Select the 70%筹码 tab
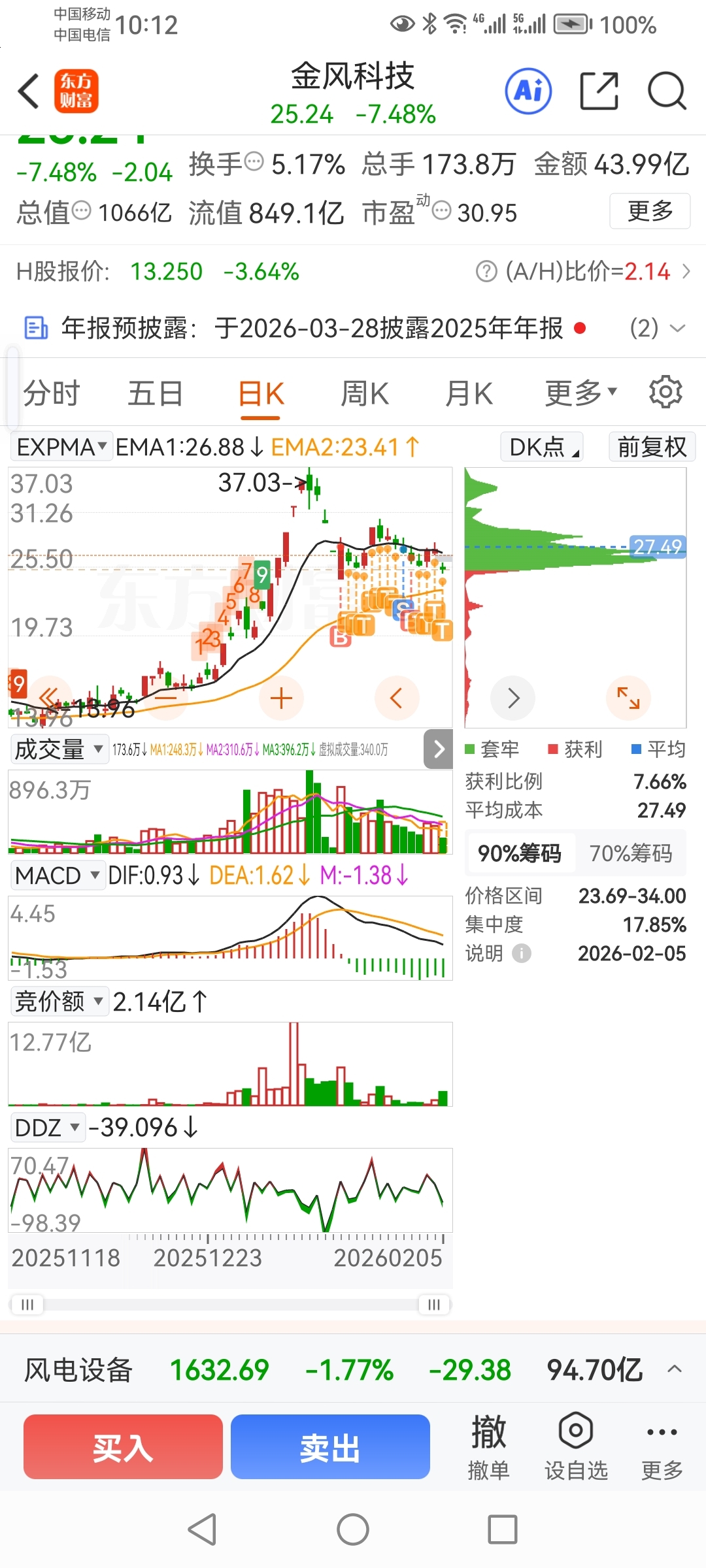The height and width of the screenshot is (1568, 706). tap(630, 853)
